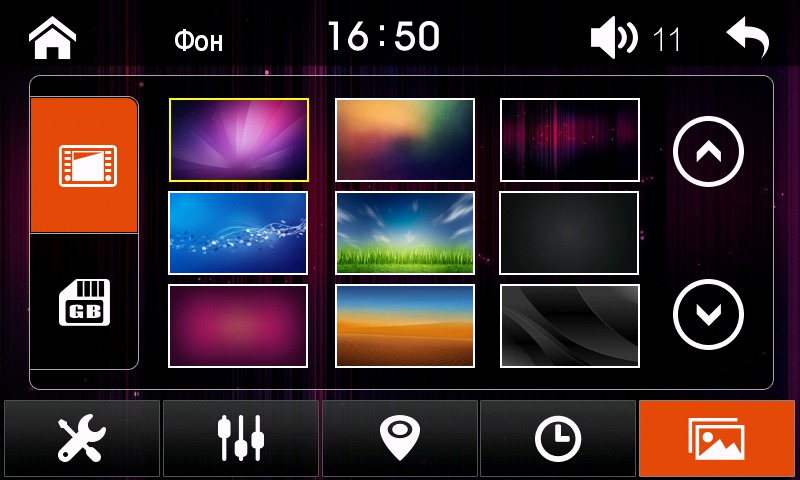Choose the magenta gradient wallpaper
Screen dimensions: 800x480
click(x=238, y=326)
